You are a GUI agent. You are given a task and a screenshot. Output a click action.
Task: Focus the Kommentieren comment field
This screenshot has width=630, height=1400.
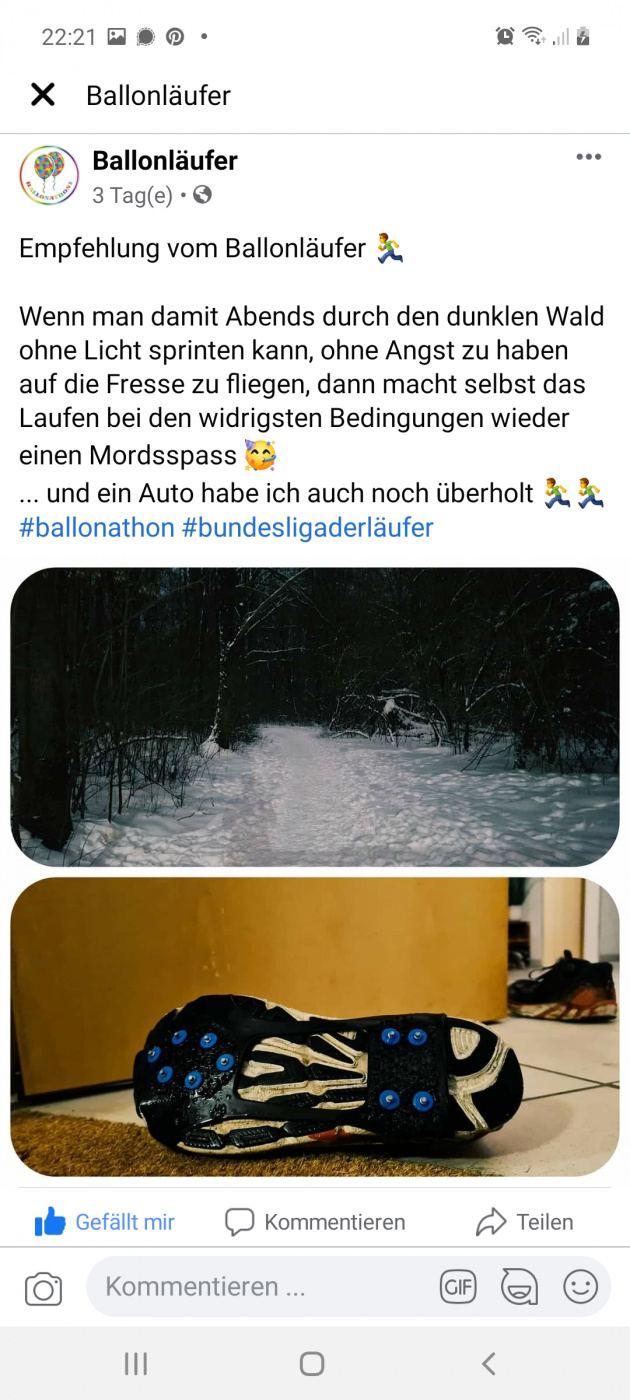pyautogui.click(x=260, y=1287)
